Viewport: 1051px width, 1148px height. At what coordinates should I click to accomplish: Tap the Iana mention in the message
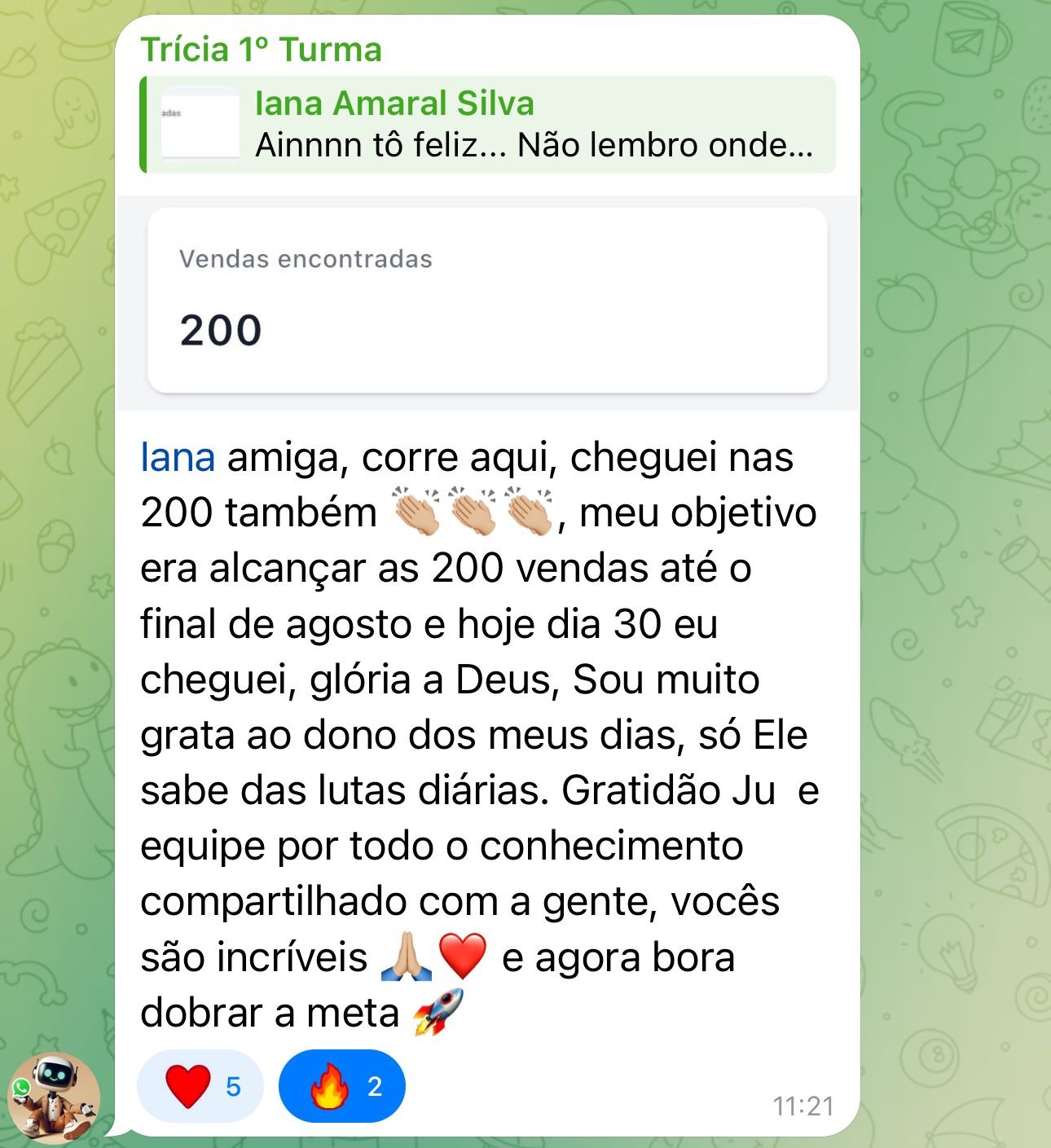(178, 457)
